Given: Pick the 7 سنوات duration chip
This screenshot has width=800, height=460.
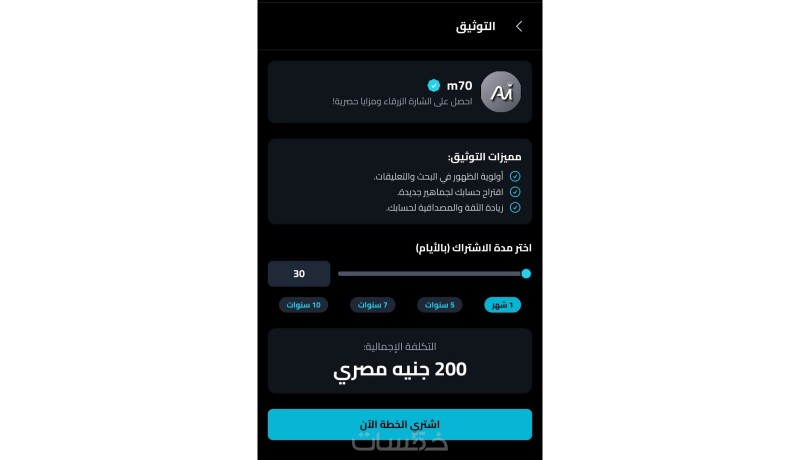Looking at the screenshot, I should pyautogui.click(x=372, y=304).
